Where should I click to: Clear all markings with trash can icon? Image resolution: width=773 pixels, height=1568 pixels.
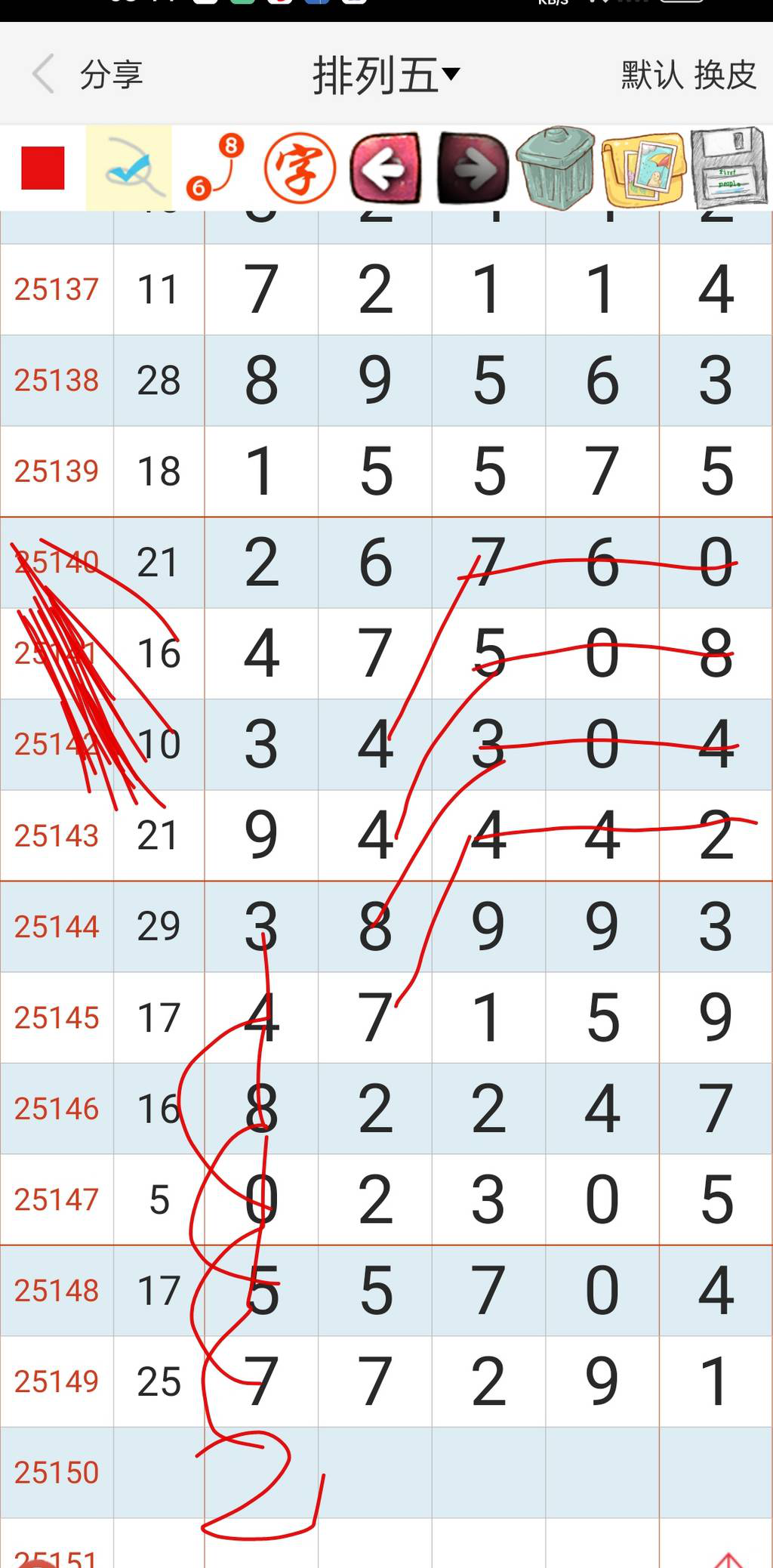click(x=557, y=168)
